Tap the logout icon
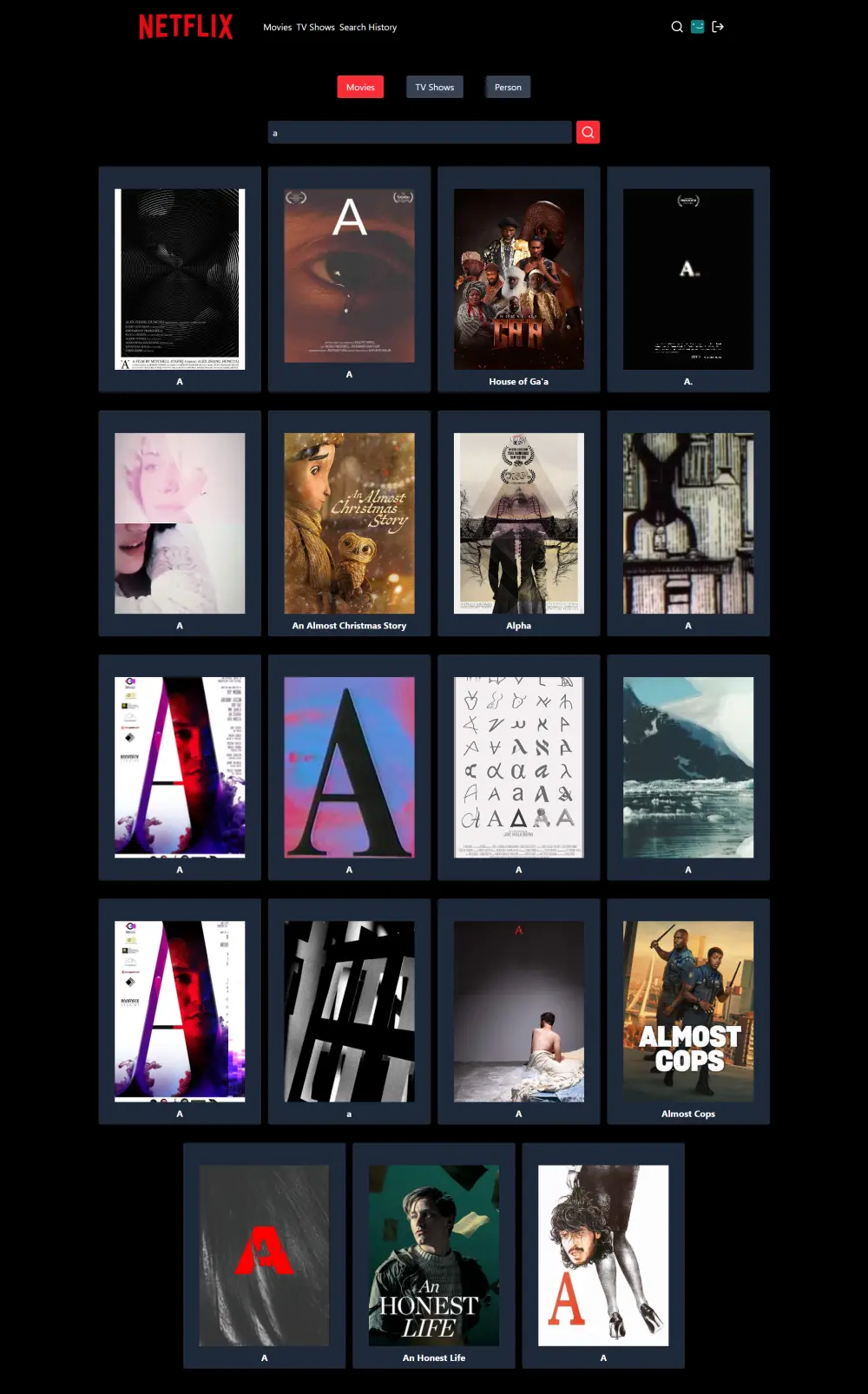Image resolution: width=868 pixels, height=1394 pixels. tap(718, 27)
